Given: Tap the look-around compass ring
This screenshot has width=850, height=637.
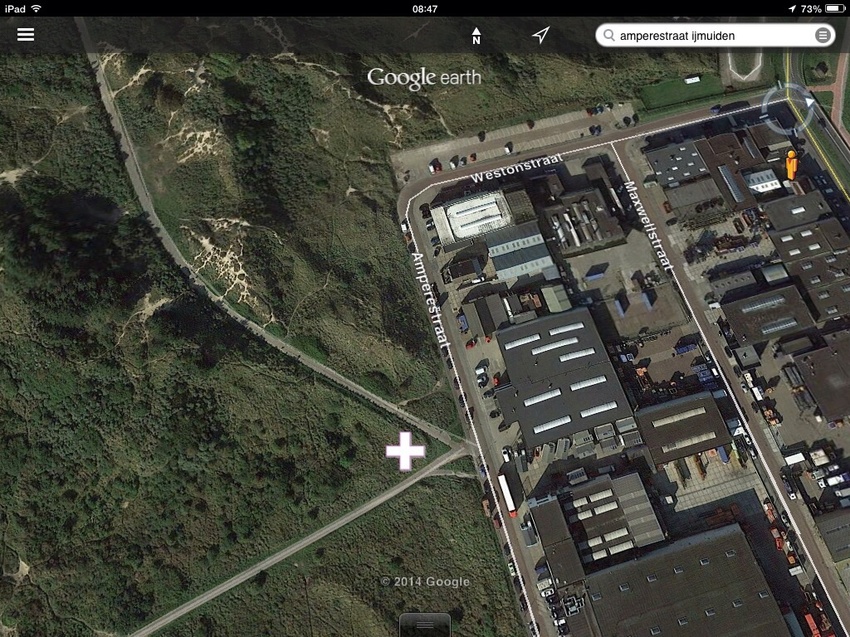Looking at the screenshot, I should (788, 108).
